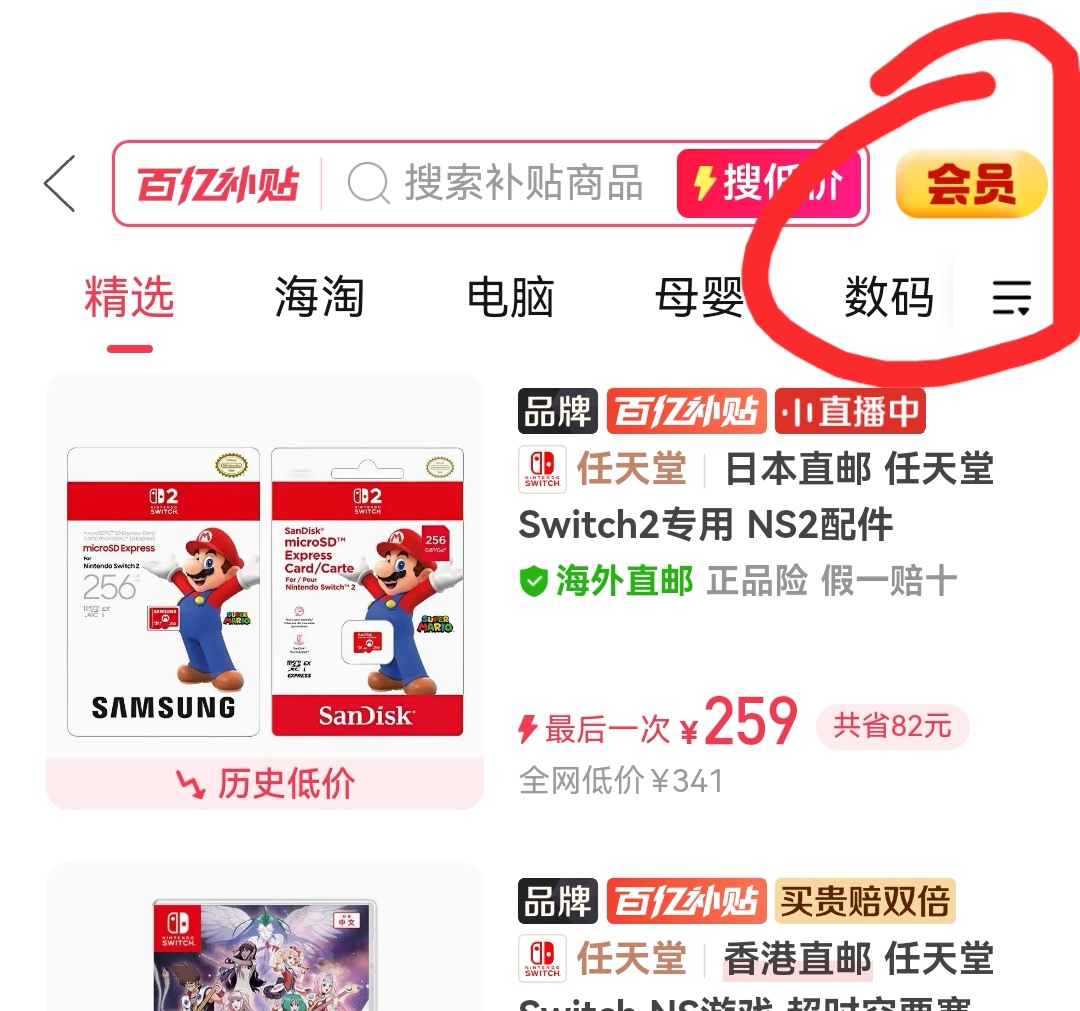Switch to the 数码 tab
Screen dimensions: 1080x1011
(888, 298)
